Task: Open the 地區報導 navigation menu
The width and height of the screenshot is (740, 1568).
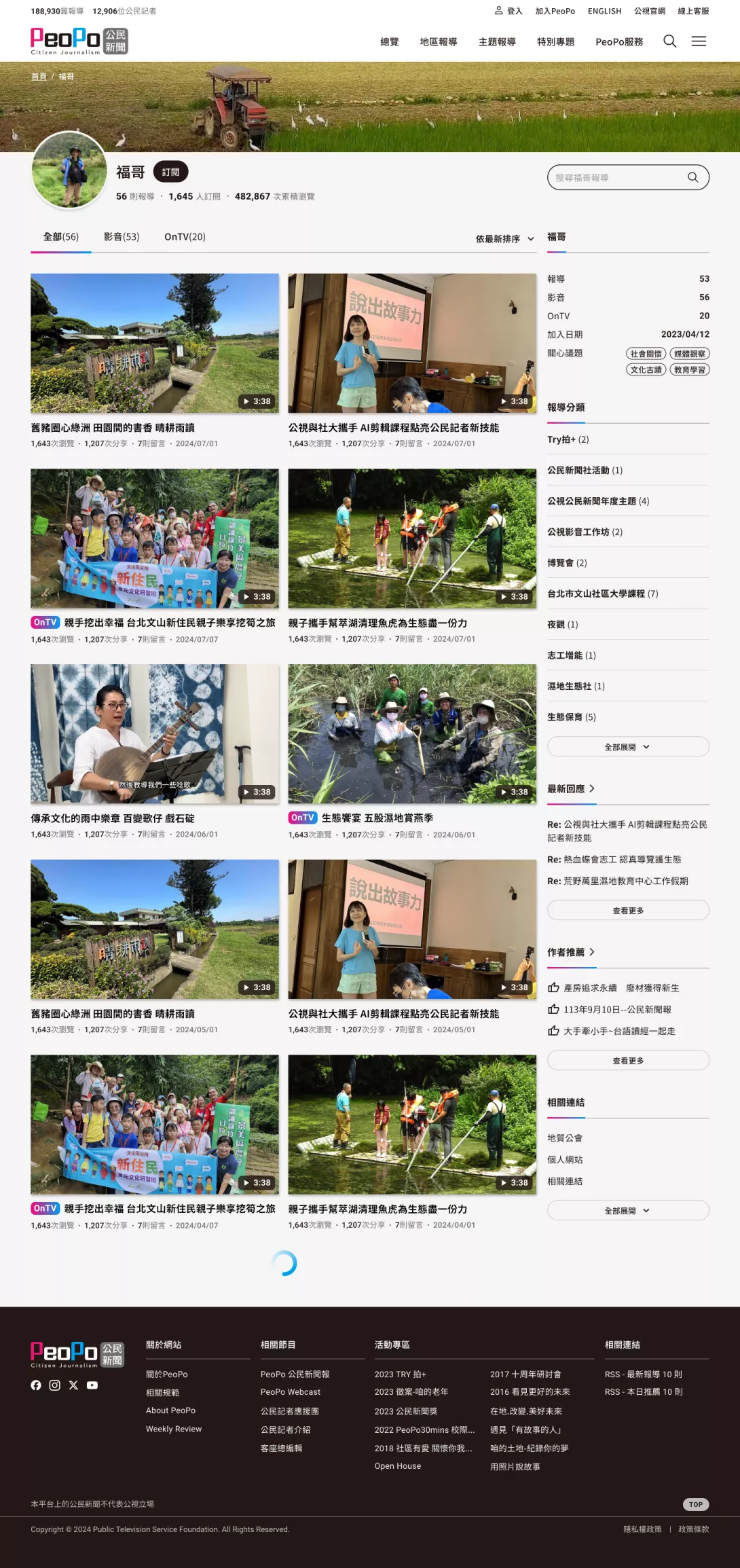Action: click(x=438, y=42)
